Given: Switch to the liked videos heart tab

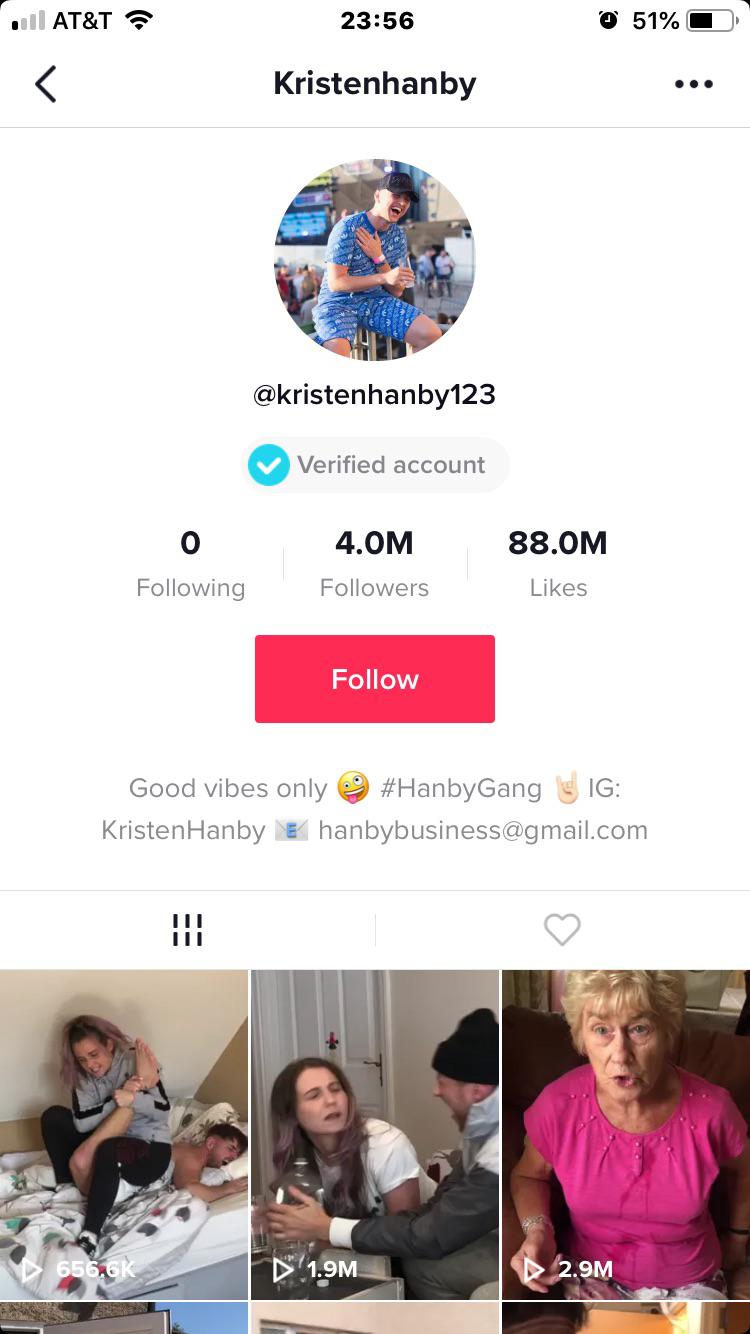Looking at the screenshot, I should [x=562, y=930].
